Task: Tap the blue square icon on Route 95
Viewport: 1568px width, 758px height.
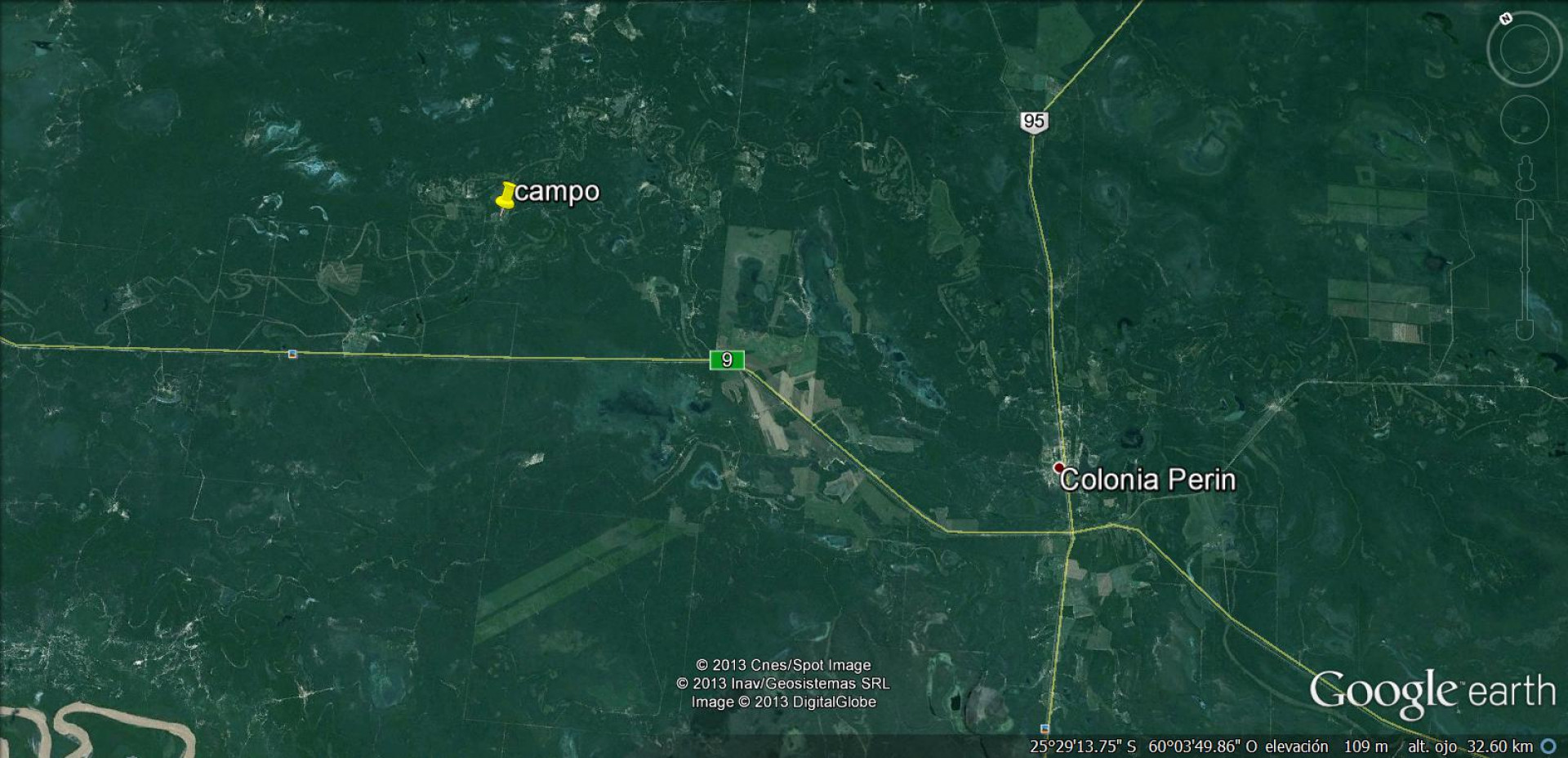Action: pyautogui.click(x=1045, y=728)
